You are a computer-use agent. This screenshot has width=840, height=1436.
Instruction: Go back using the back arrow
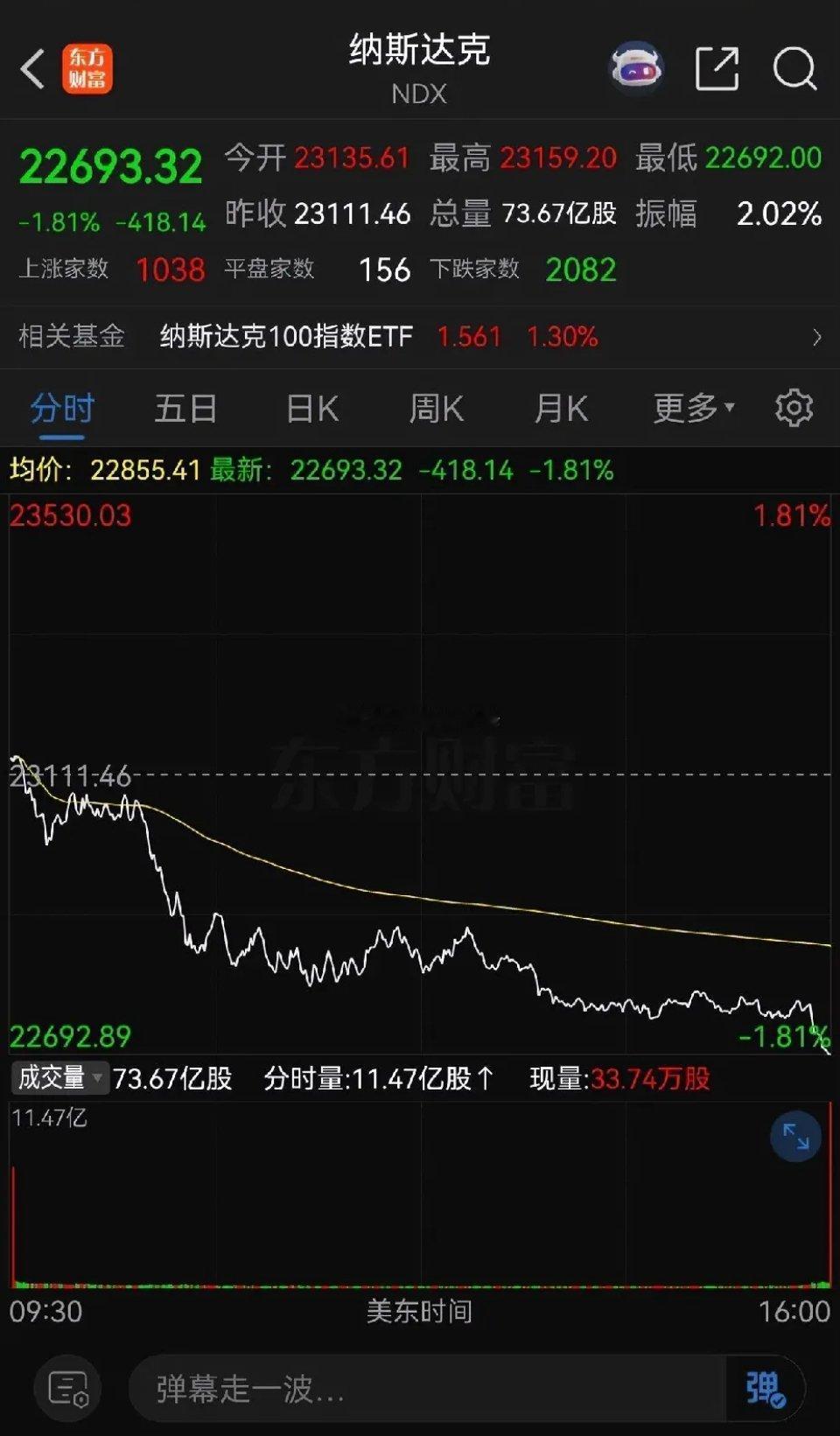click(x=32, y=69)
